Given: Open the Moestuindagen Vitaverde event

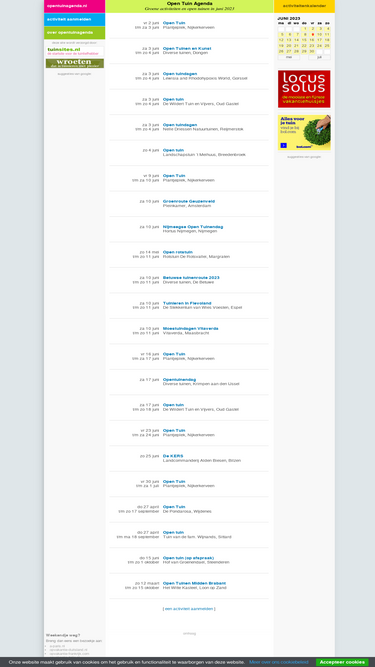Looking at the screenshot, I should click(190, 329).
